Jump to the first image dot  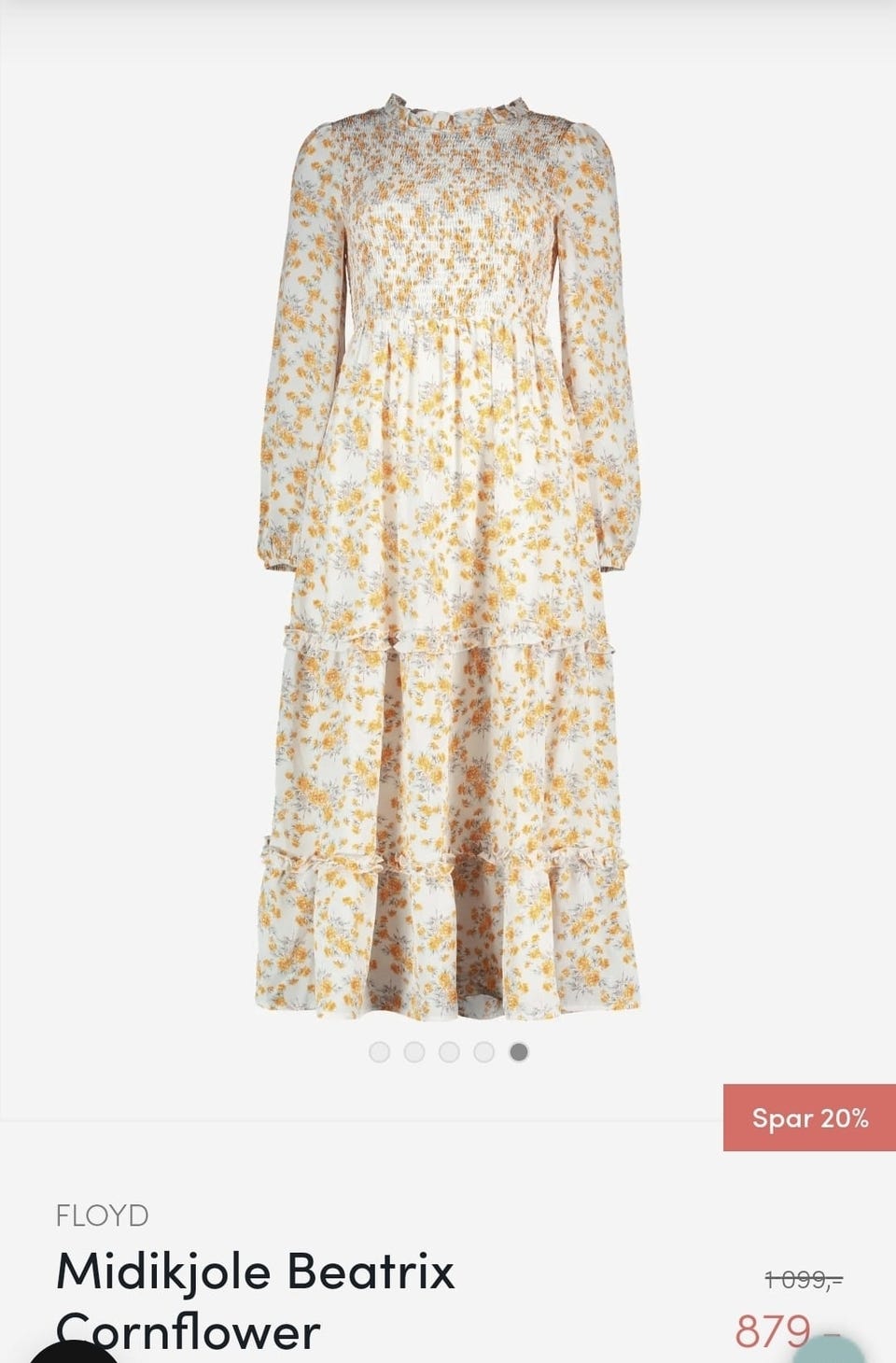pos(379,1052)
